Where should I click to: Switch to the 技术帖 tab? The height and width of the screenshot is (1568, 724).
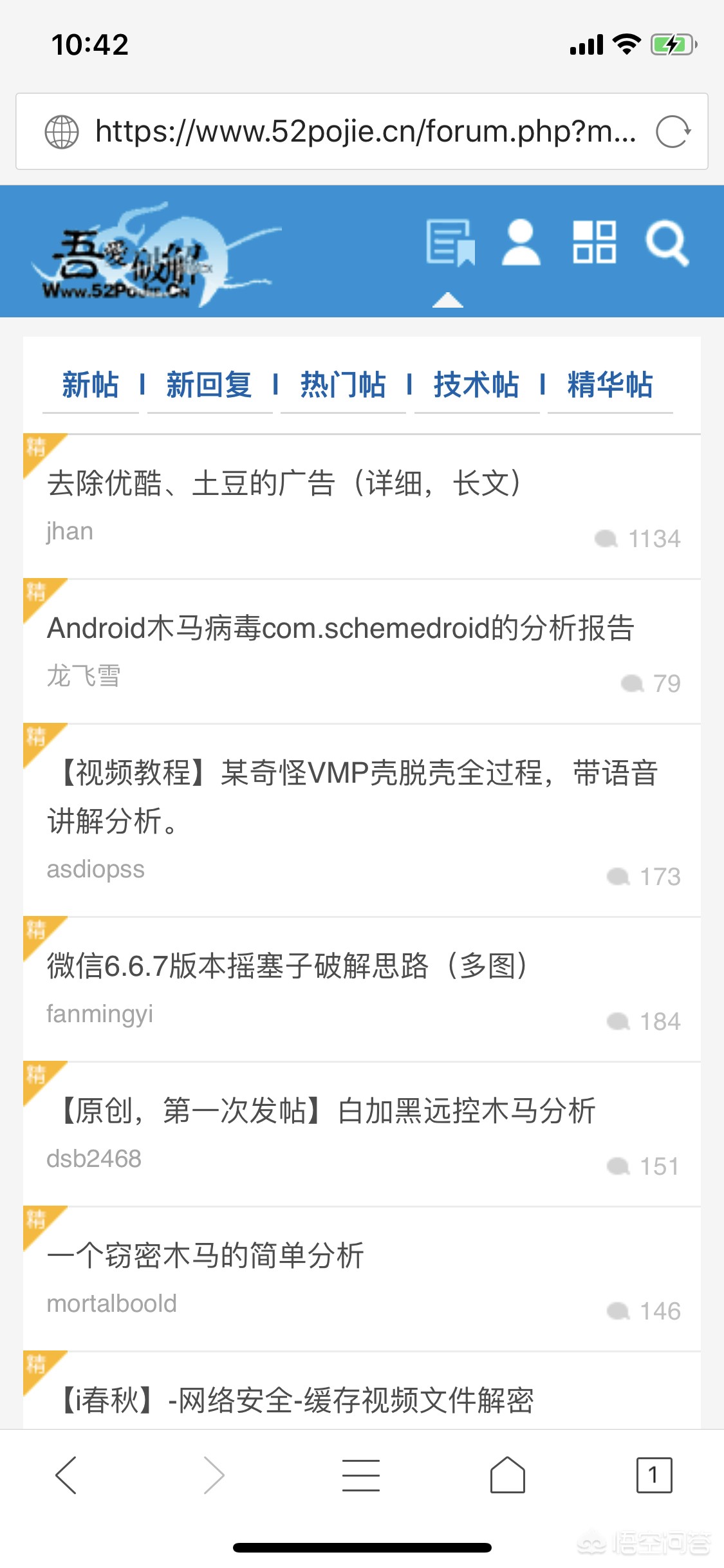click(478, 384)
